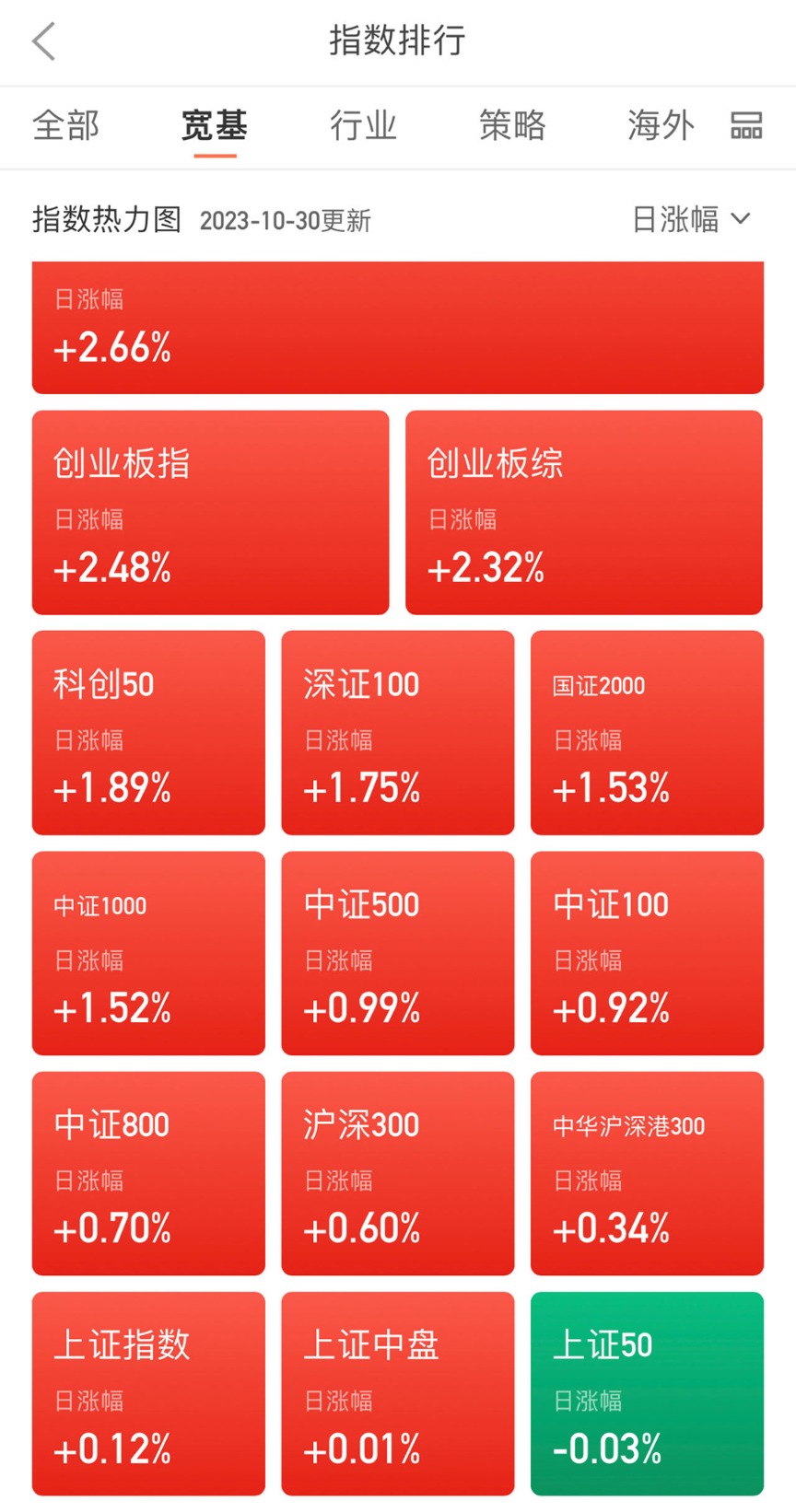Switch to the 行业 tab

pos(363,125)
